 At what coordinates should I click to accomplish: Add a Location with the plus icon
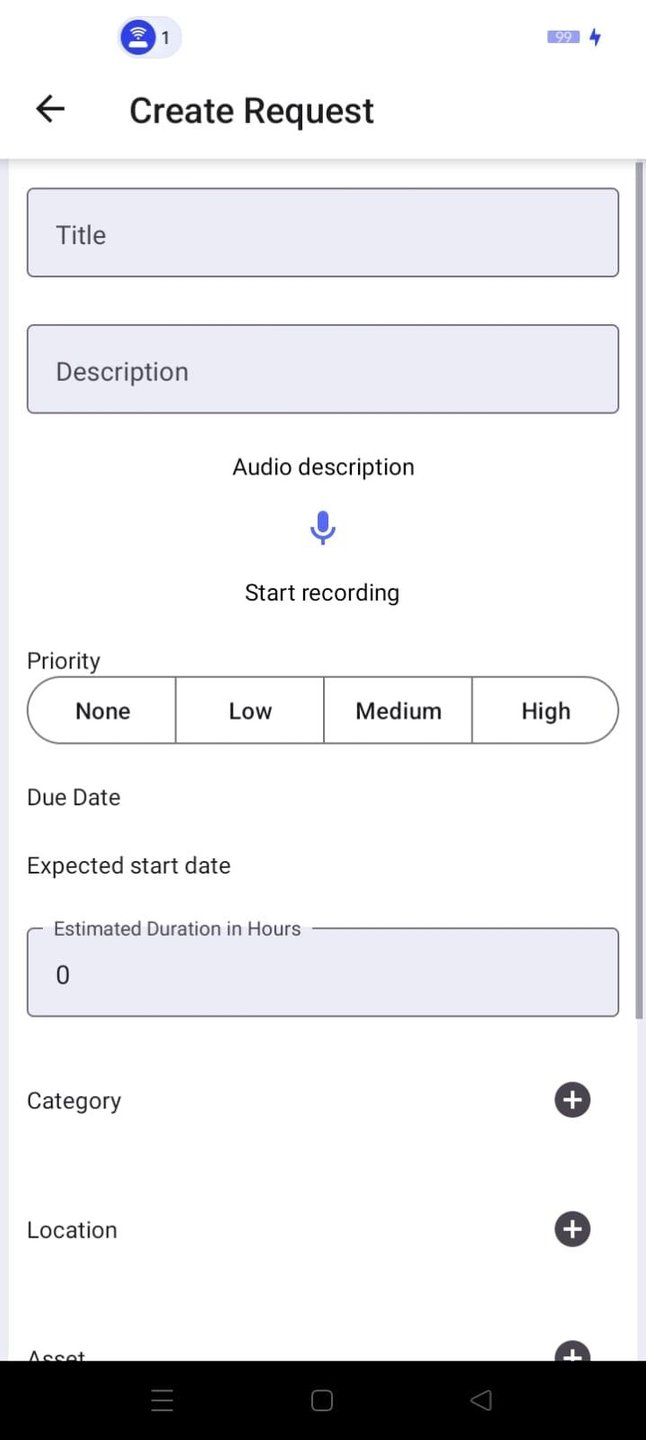pyautogui.click(x=572, y=1229)
